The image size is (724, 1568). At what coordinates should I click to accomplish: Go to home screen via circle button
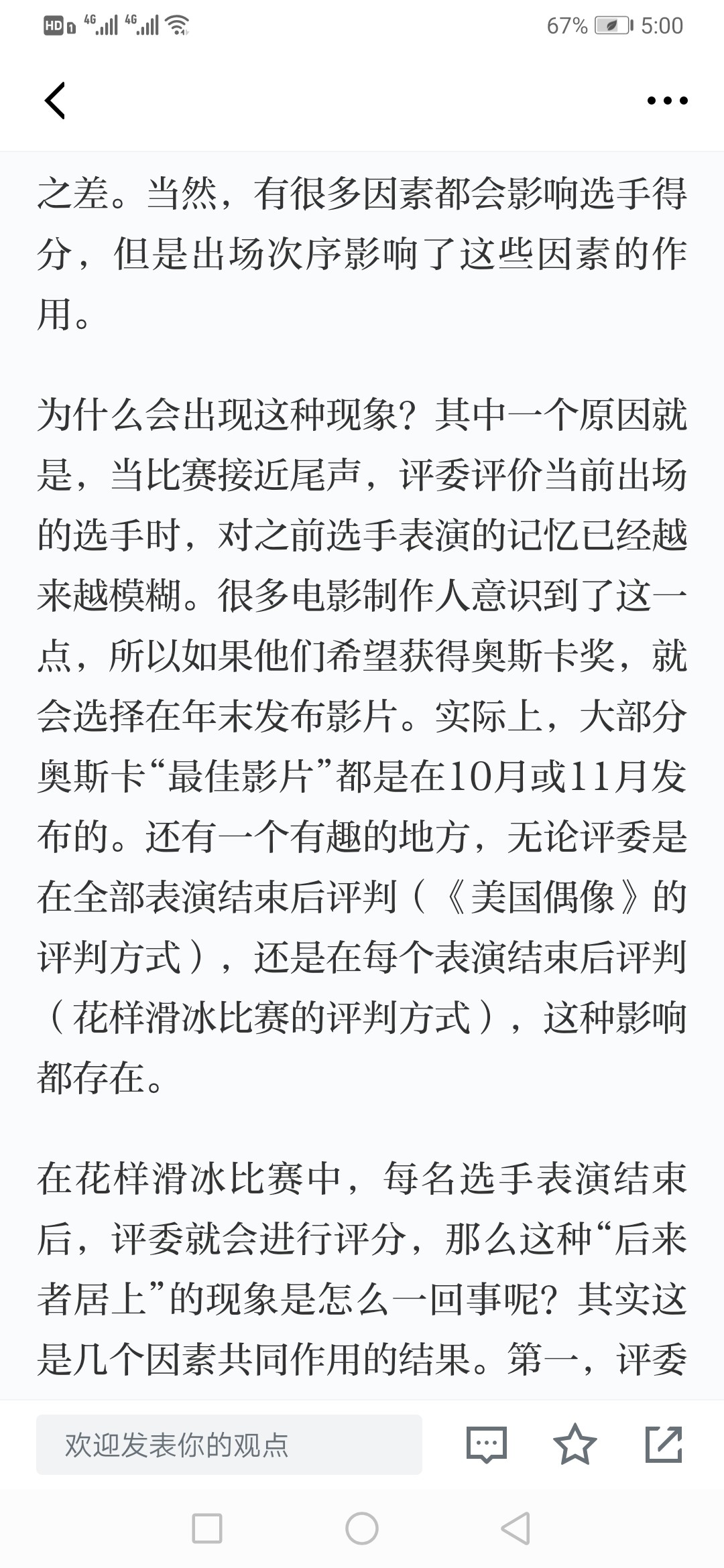(x=362, y=1528)
